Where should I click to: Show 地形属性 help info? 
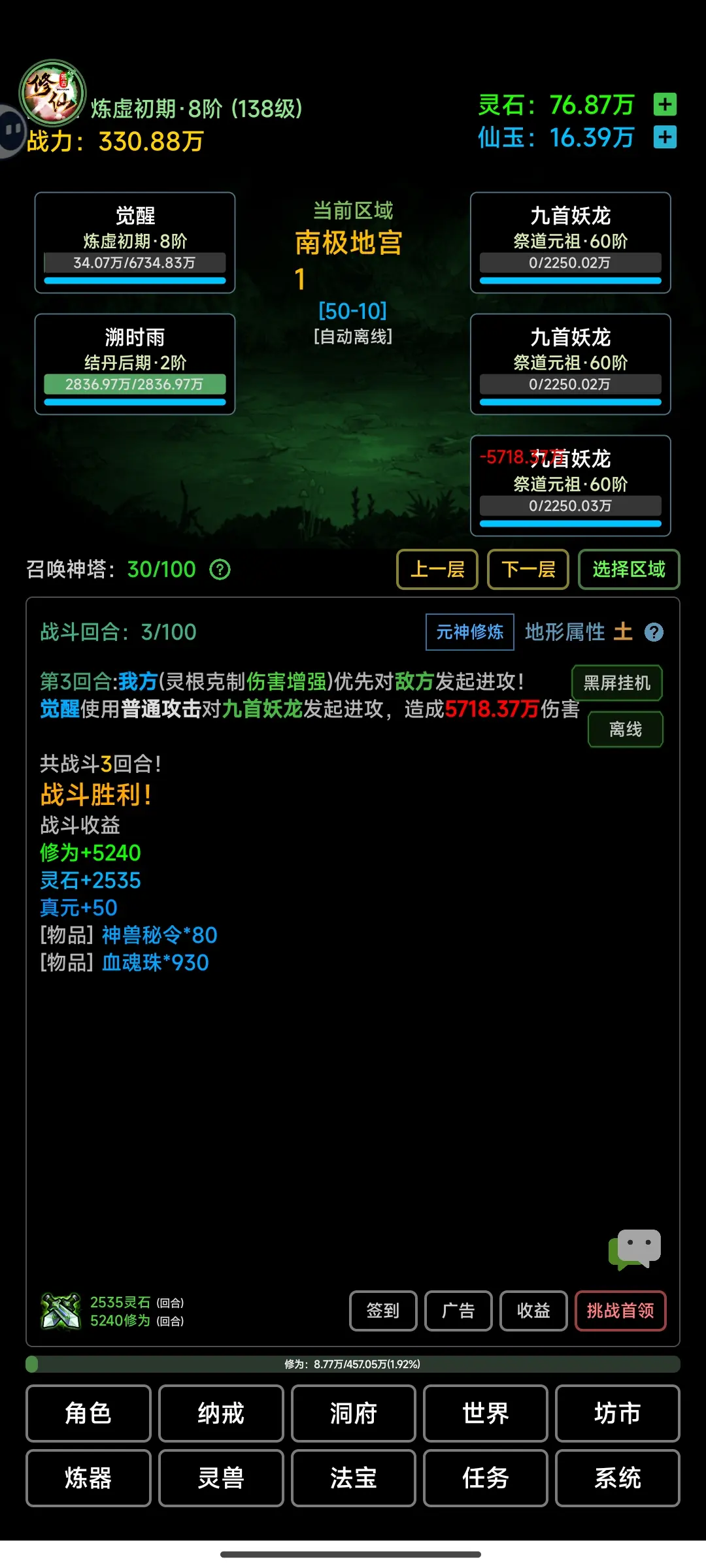pyautogui.click(x=654, y=632)
